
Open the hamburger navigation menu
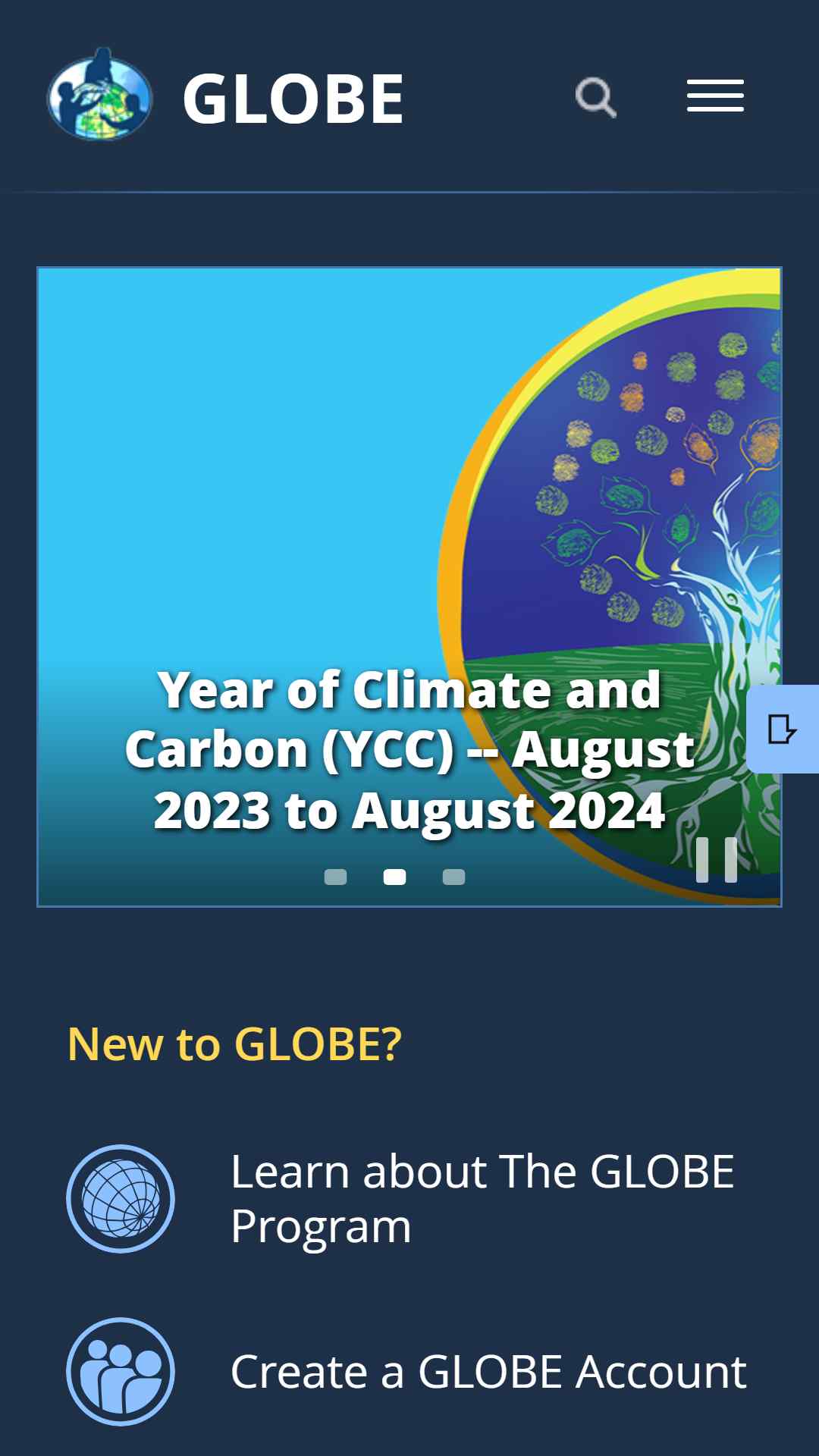pyautogui.click(x=715, y=96)
